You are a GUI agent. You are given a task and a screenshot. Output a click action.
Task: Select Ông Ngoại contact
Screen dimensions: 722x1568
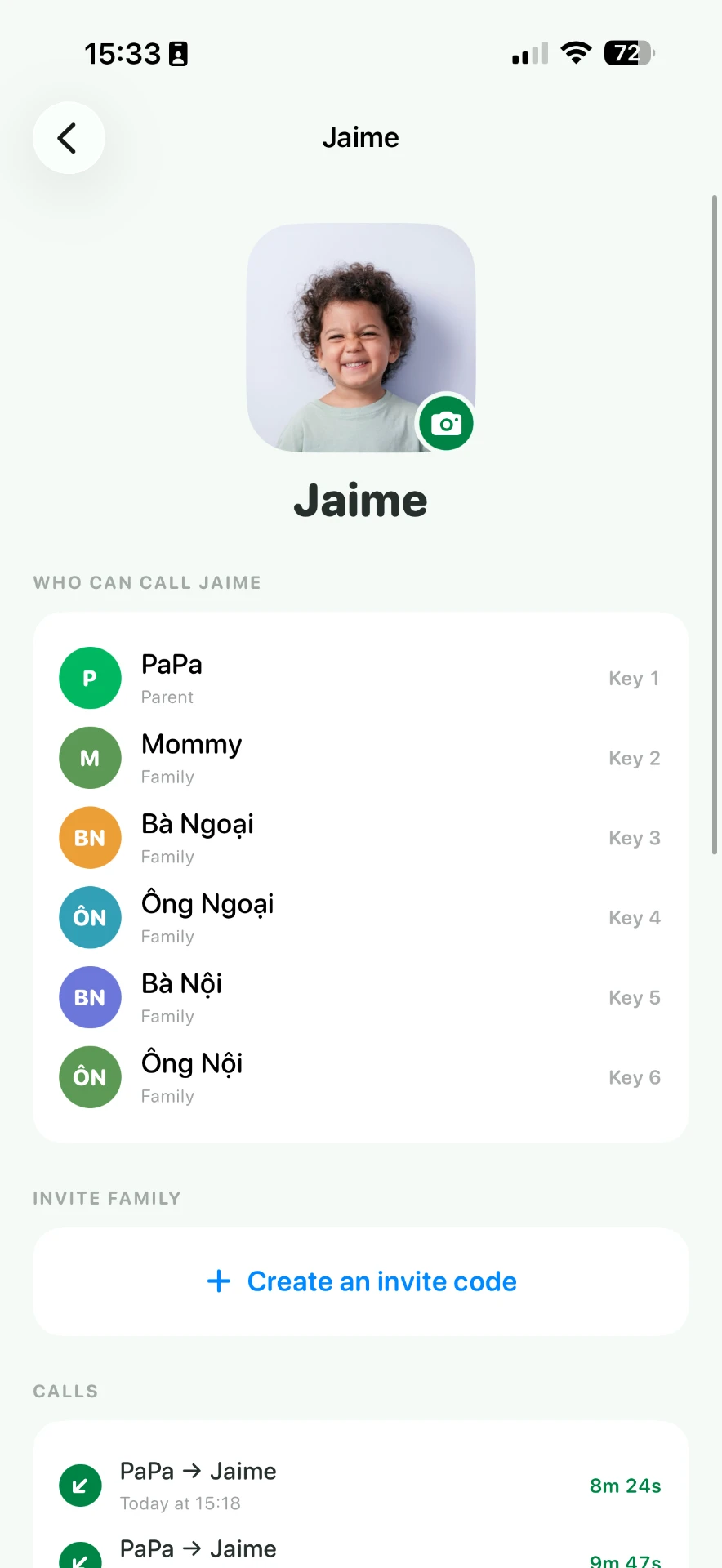pos(360,918)
